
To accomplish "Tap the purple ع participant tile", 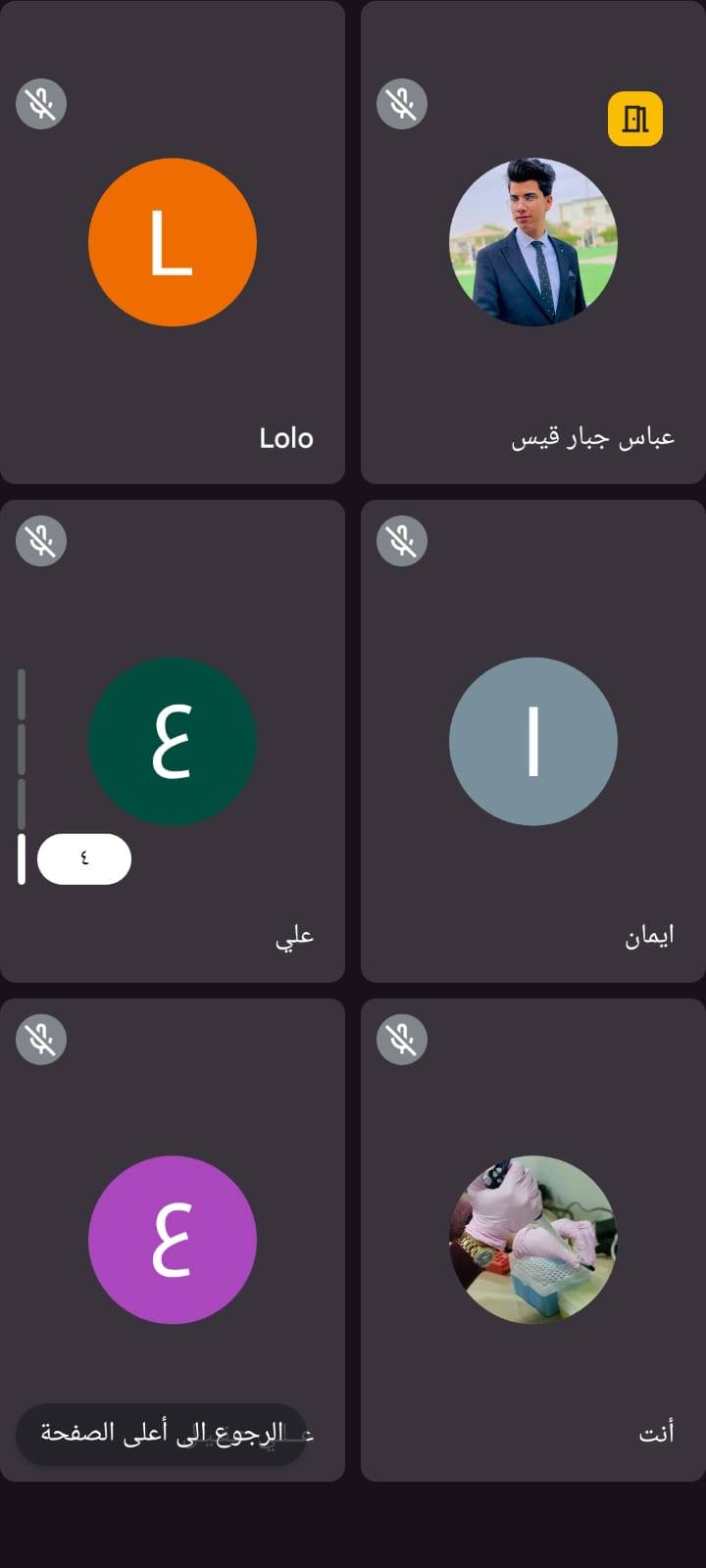I will pos(173,1240).
